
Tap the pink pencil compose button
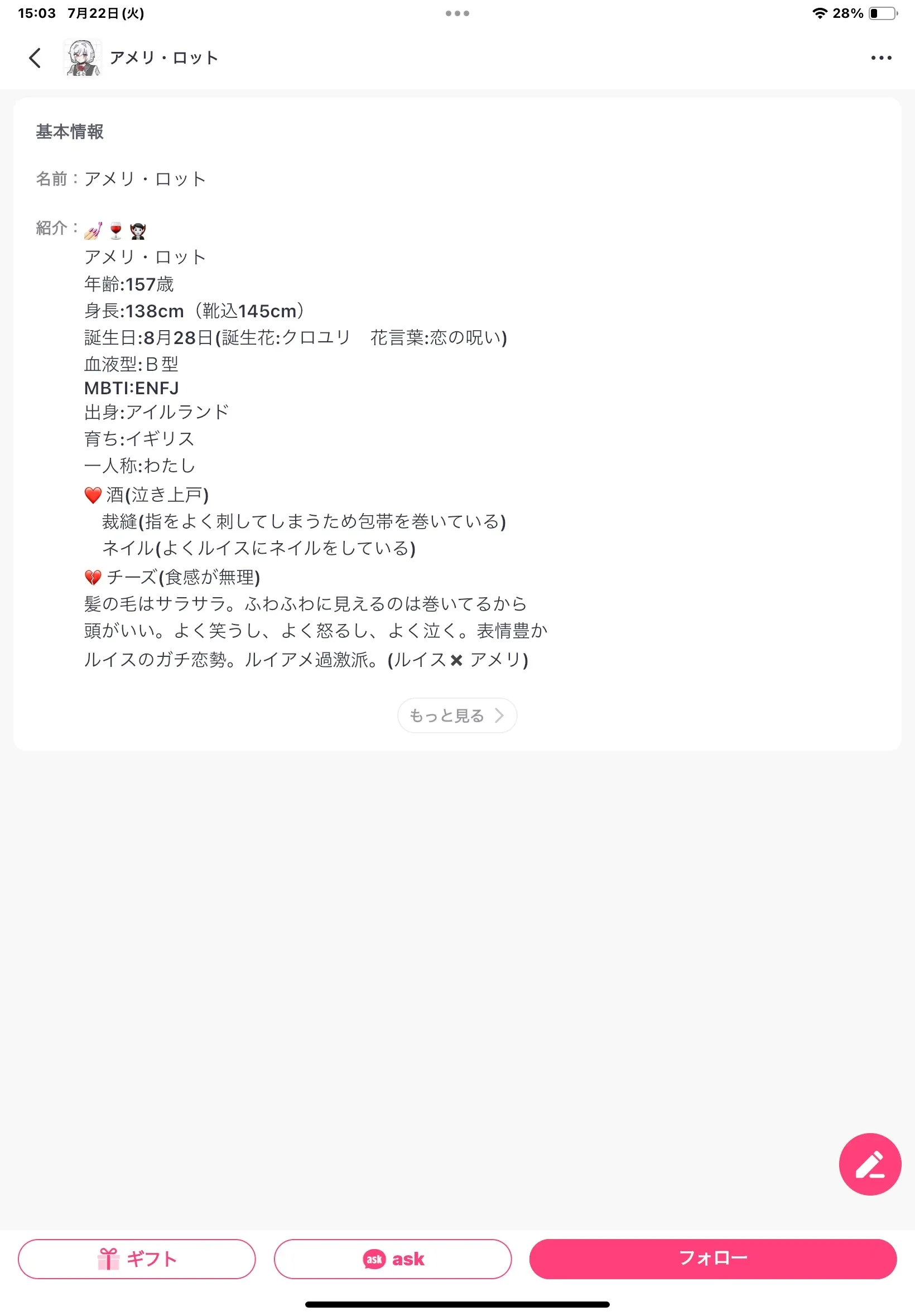(869, 1164)
